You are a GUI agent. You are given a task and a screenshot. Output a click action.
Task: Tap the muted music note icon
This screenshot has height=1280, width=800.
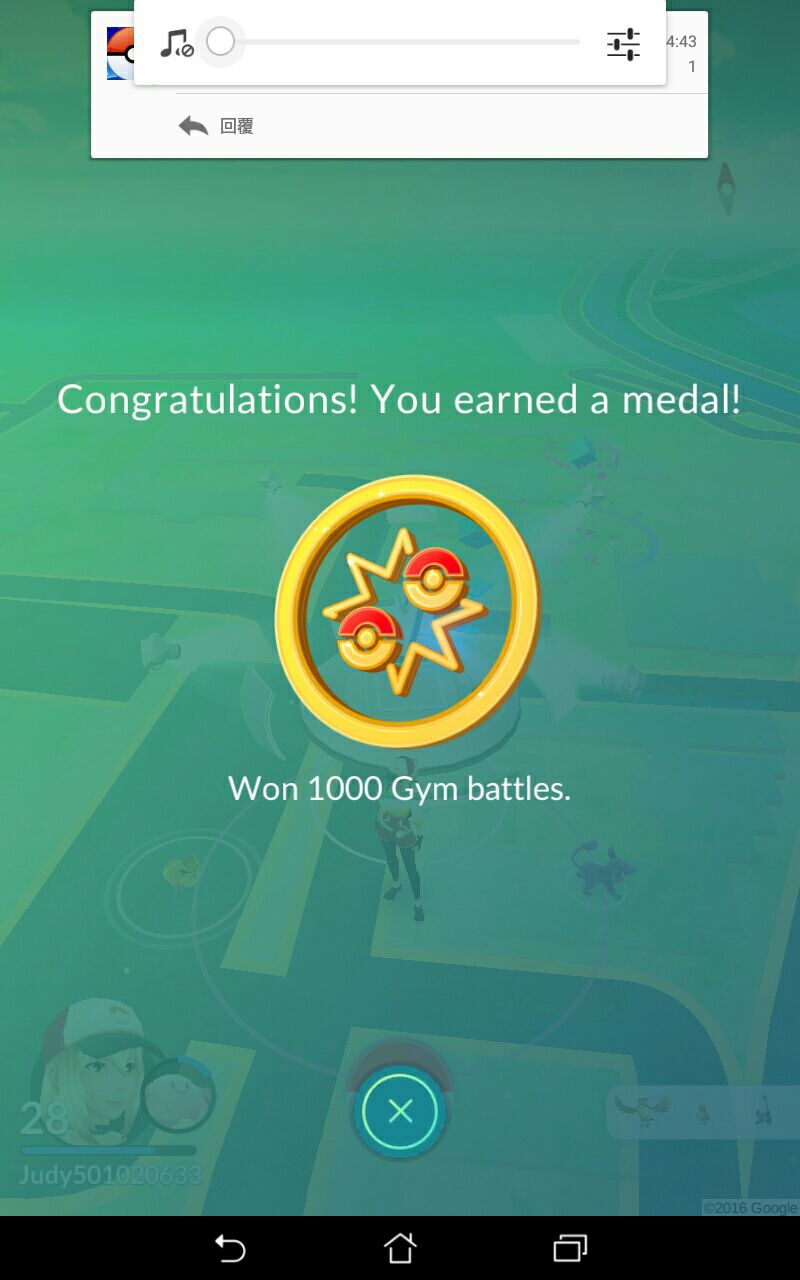[176, 43]
